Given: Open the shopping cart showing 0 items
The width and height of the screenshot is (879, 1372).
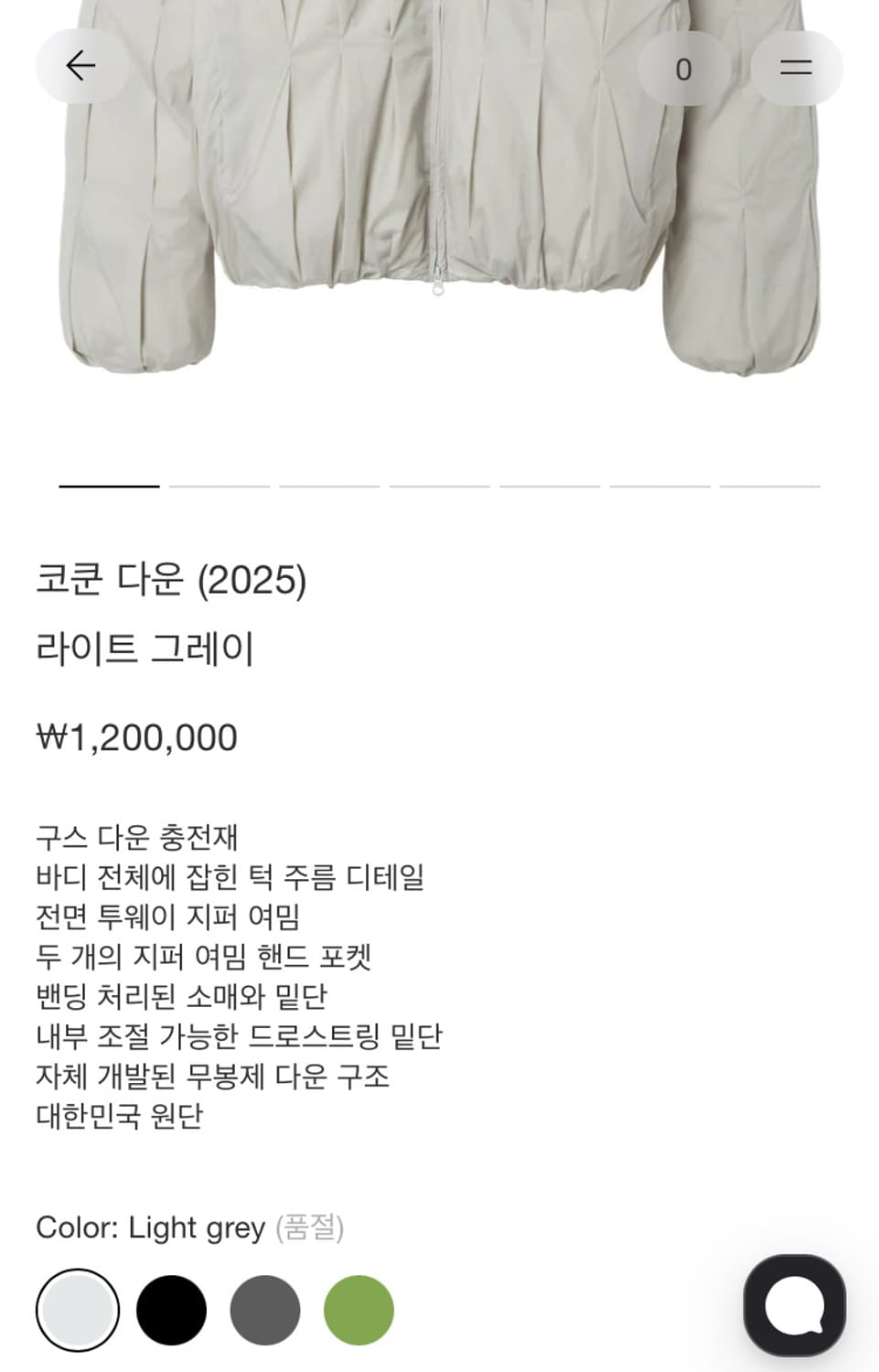Looking at the screenshot, I should click(x=683, y=69).
